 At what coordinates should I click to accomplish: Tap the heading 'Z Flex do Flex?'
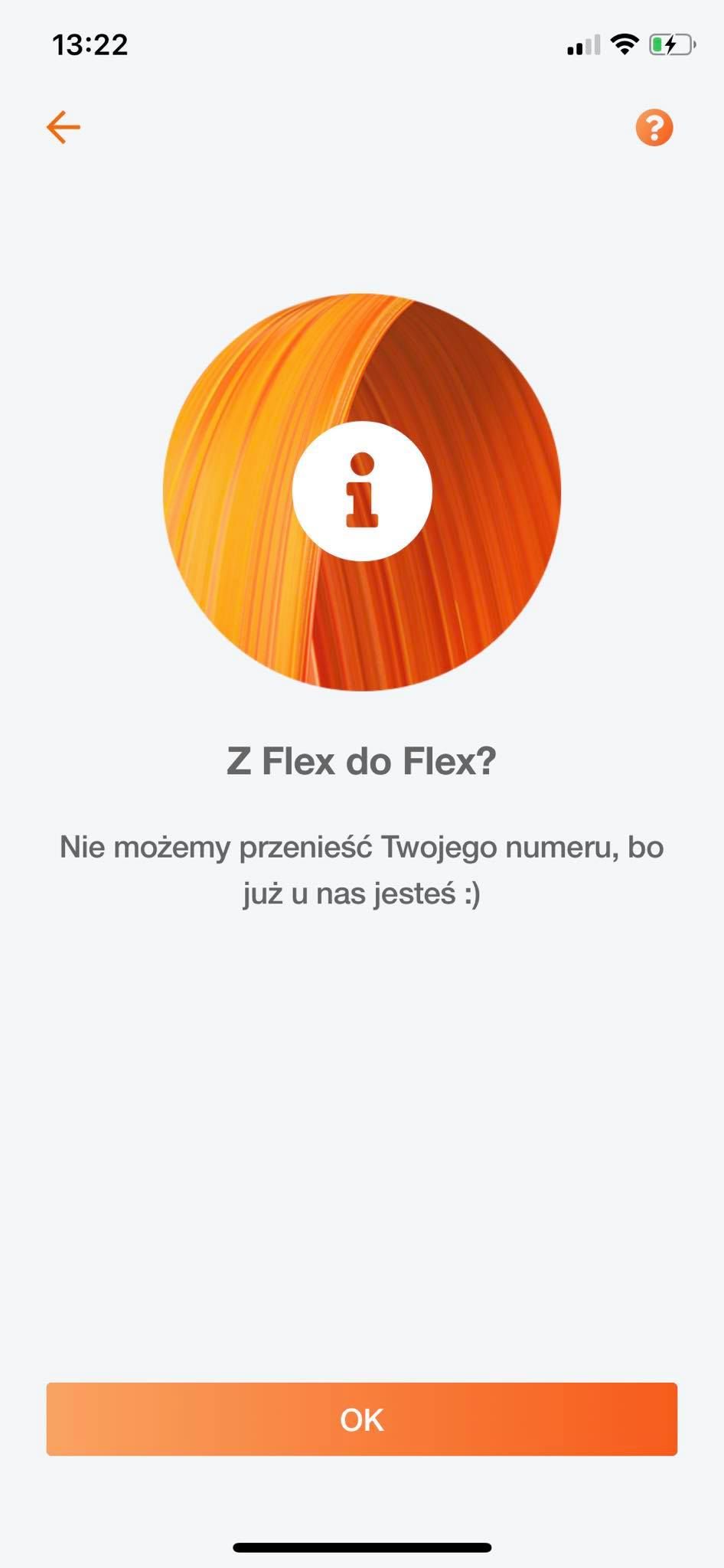pyautogui.click(x=362, y=761)
